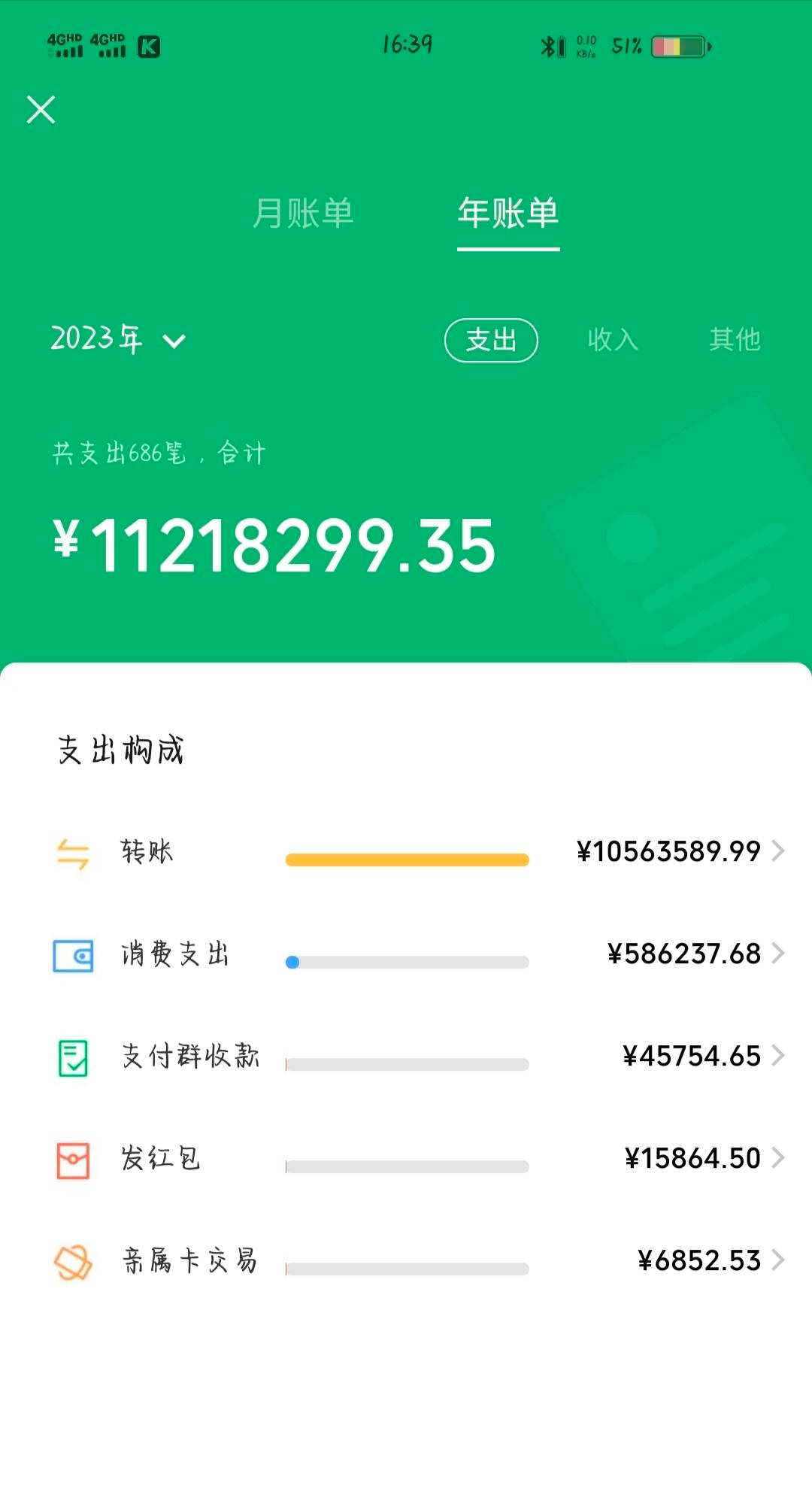Open the 2023年 year dropdown
812x1504 pixels.
118,340
